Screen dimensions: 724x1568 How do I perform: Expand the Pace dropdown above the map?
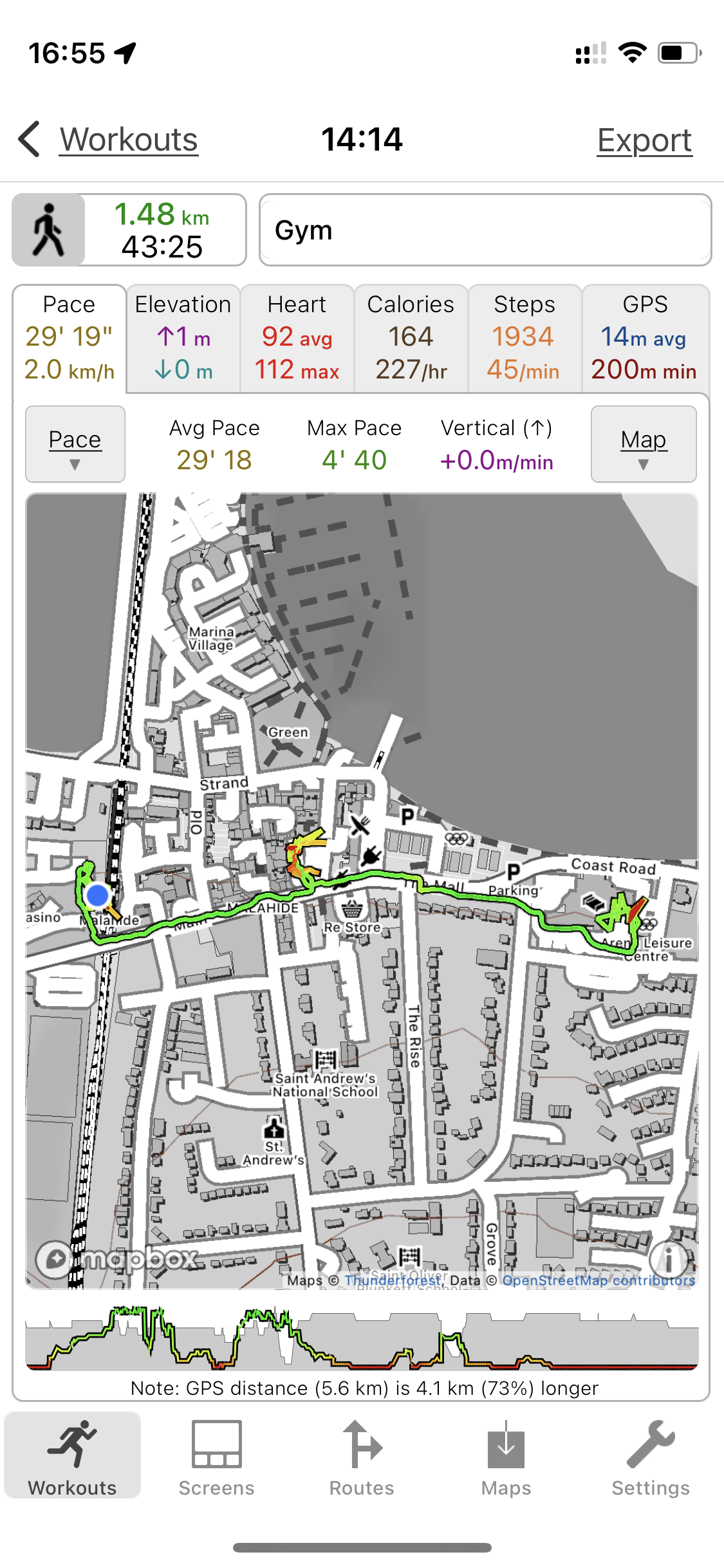pyautogui.click(x=75, y=444)
